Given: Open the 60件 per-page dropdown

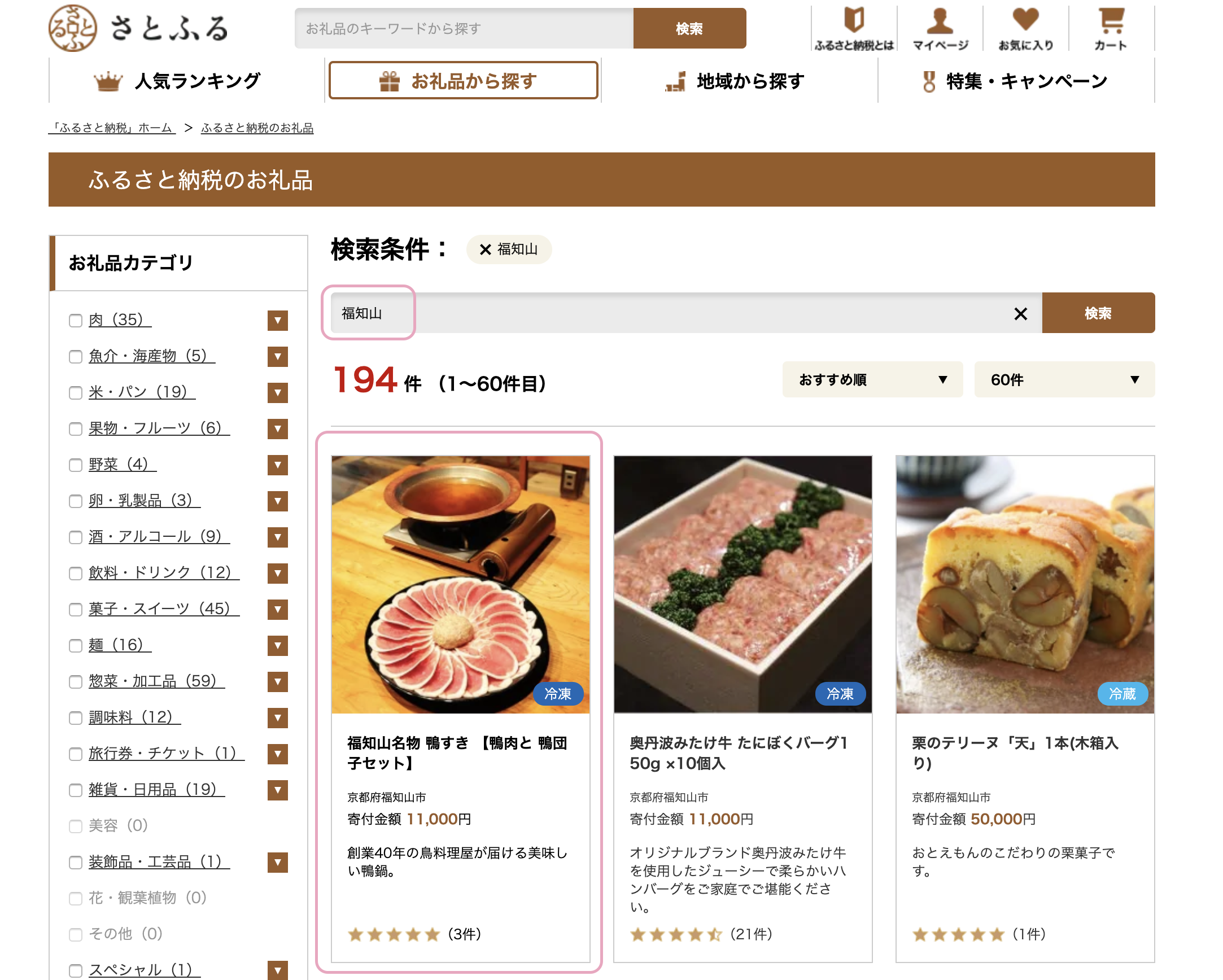Looking at the screenshot, I should [x=1064, y=379].
